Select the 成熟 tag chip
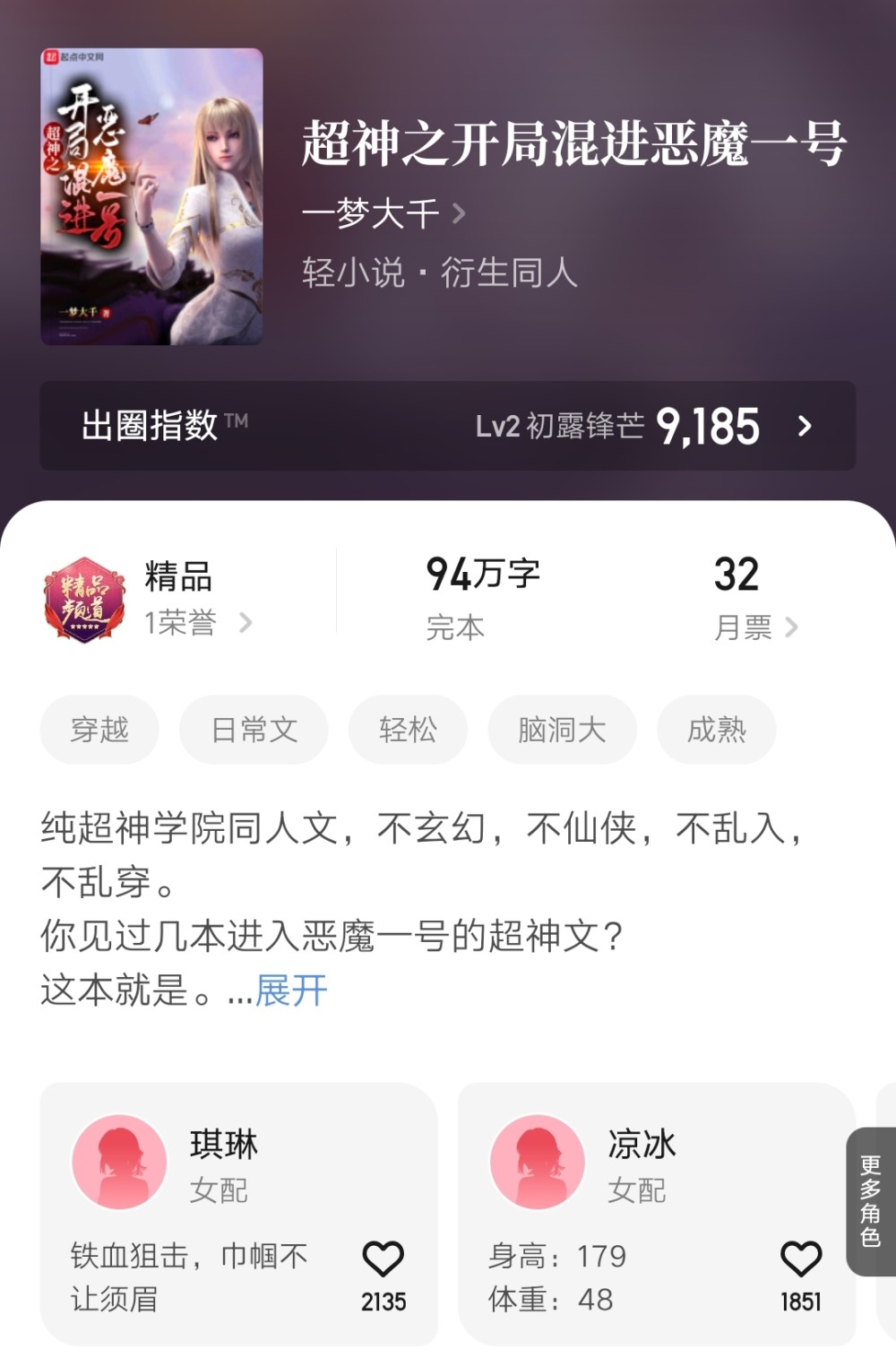 point(716,730)
